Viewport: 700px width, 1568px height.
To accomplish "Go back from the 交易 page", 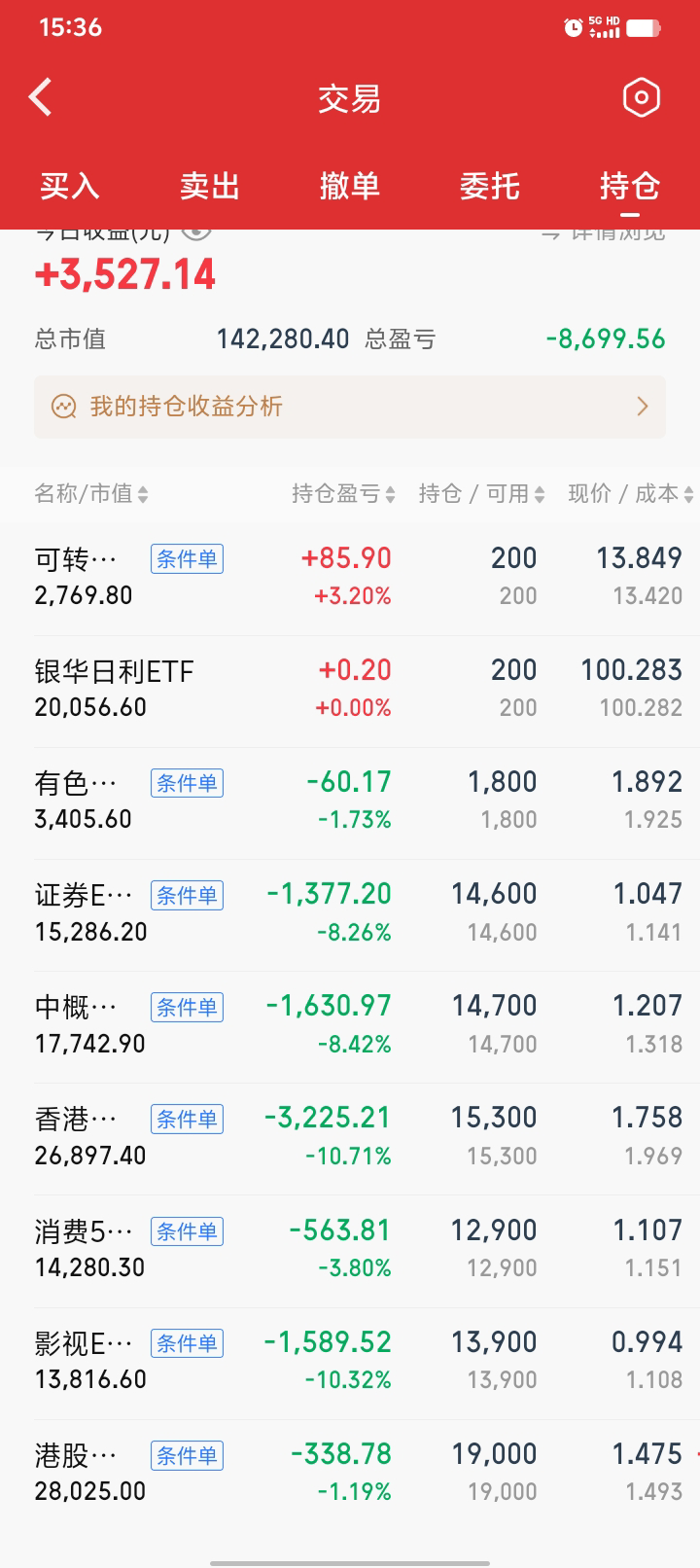I will click(x=41, y=97).
